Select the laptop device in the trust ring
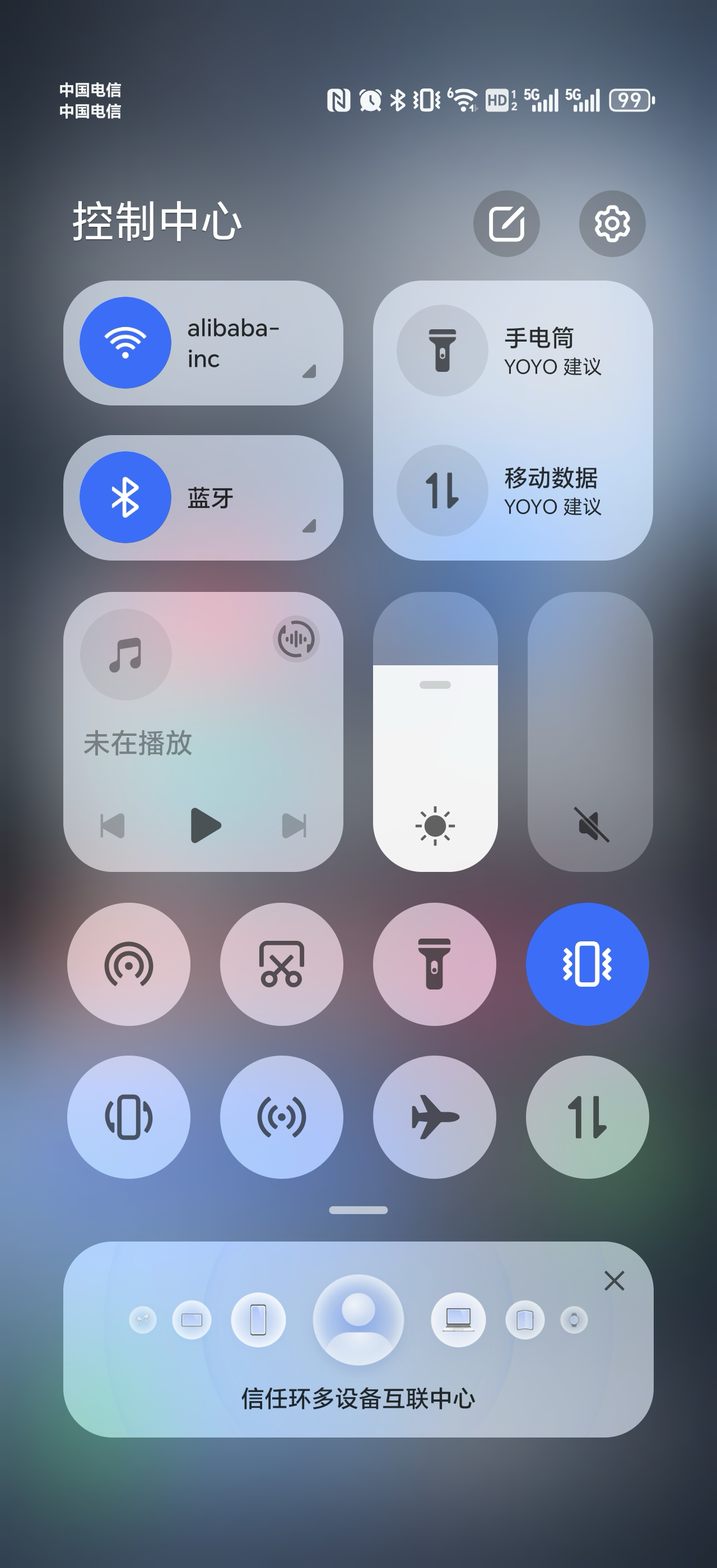 point(458,1320)
